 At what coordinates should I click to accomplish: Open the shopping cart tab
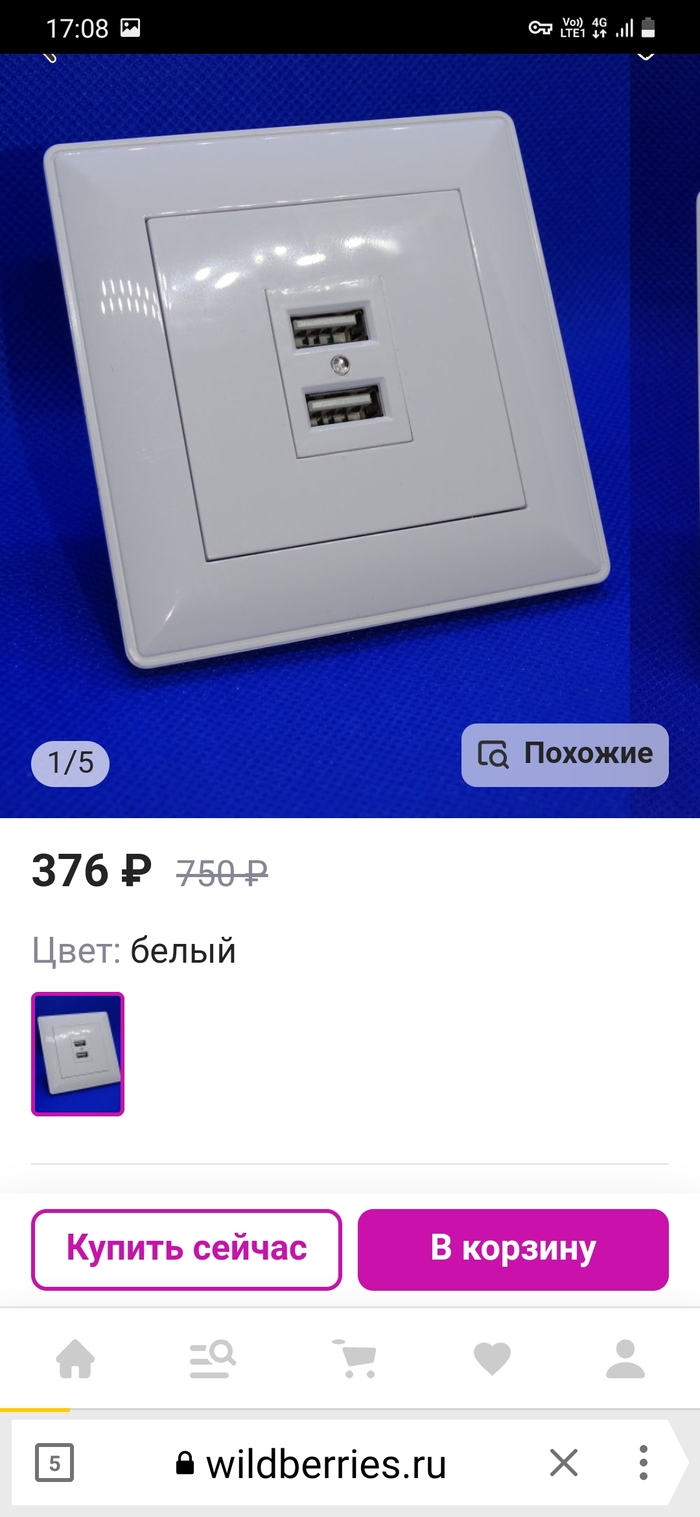tap(353, 1358)
